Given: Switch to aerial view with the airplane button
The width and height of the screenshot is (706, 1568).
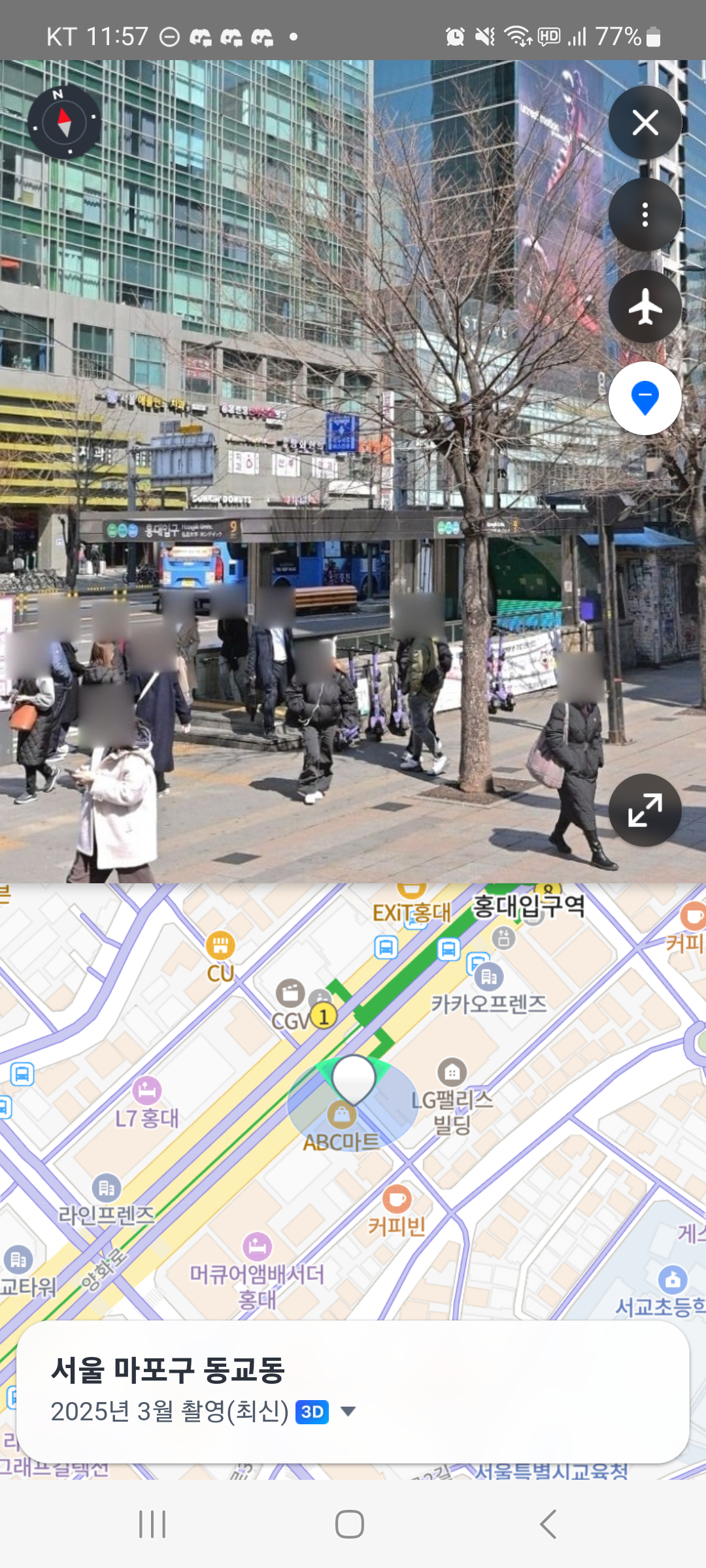Looking at the screenshot, I should [645, 306].
